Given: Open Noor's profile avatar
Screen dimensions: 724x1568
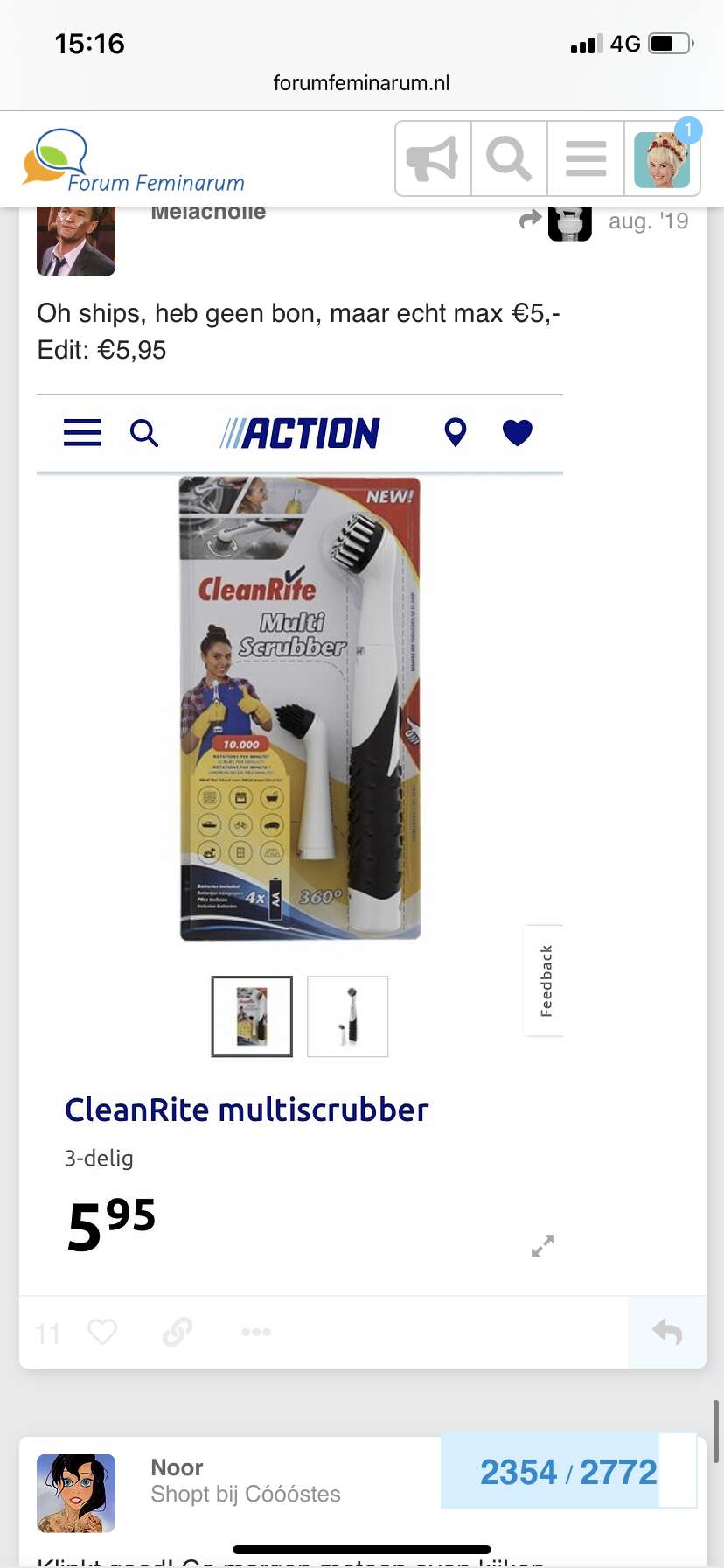Looking at the screenshot, I should pyautogui.click(x=76, y=1493).
